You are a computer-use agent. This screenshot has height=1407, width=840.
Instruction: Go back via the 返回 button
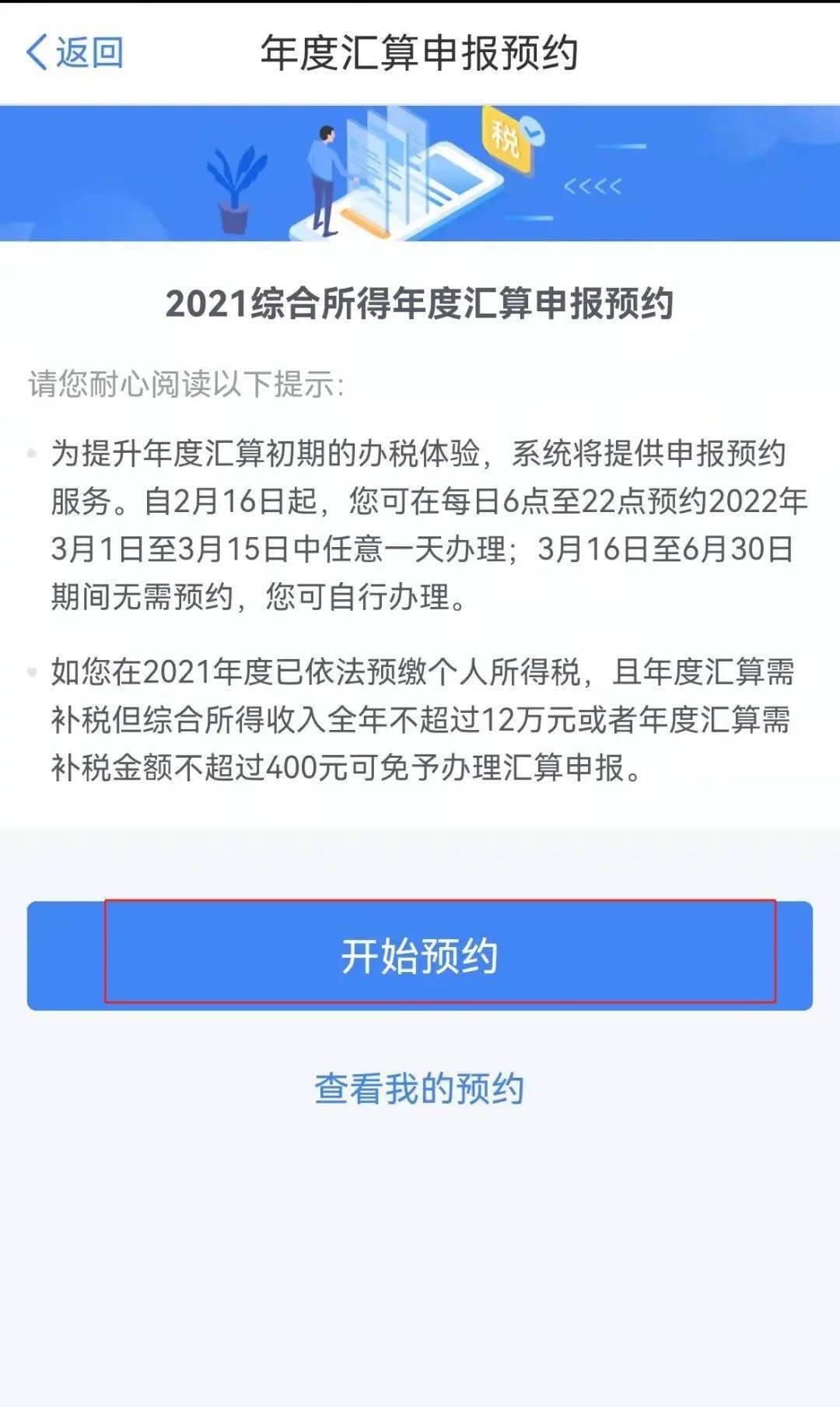(75, 53)
